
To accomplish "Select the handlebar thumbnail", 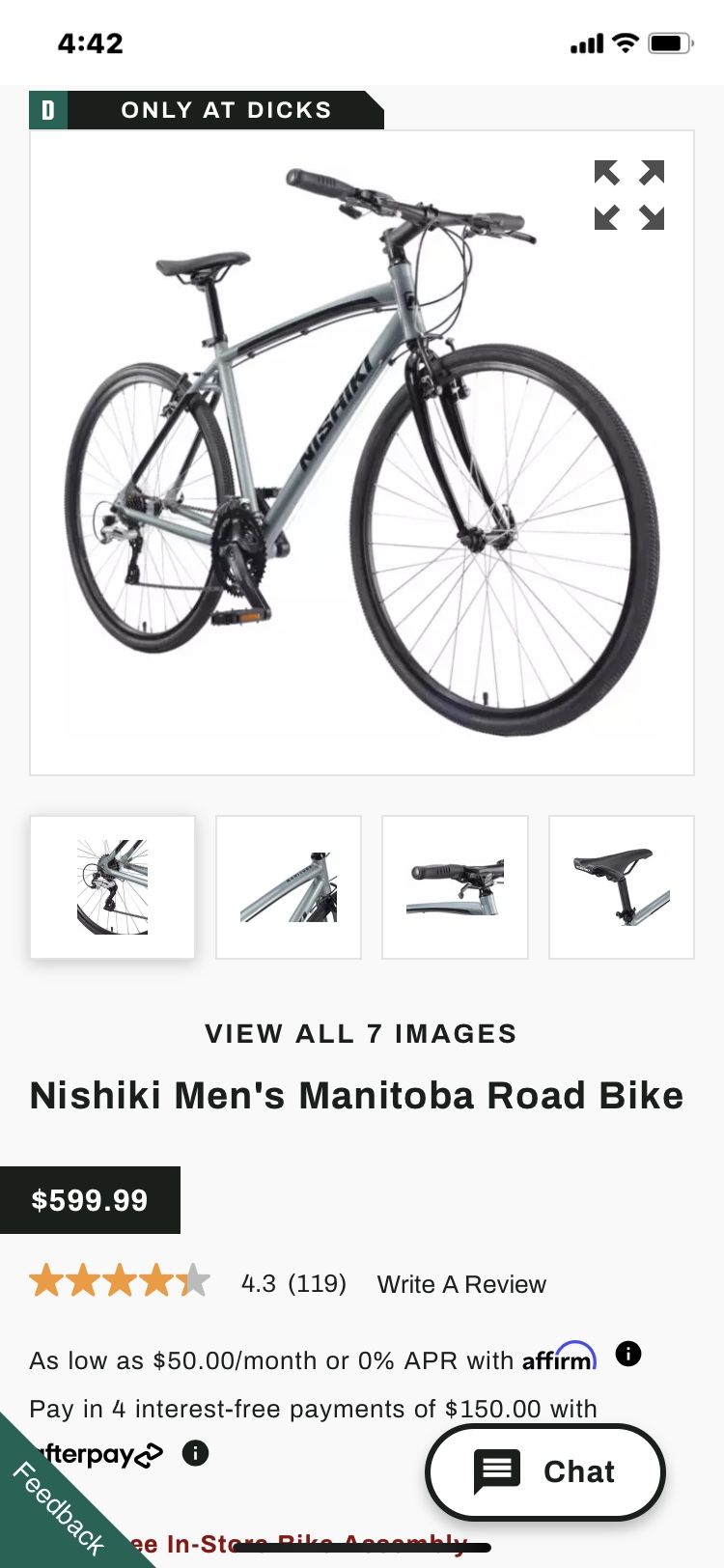I will click(x=455, y=887).
